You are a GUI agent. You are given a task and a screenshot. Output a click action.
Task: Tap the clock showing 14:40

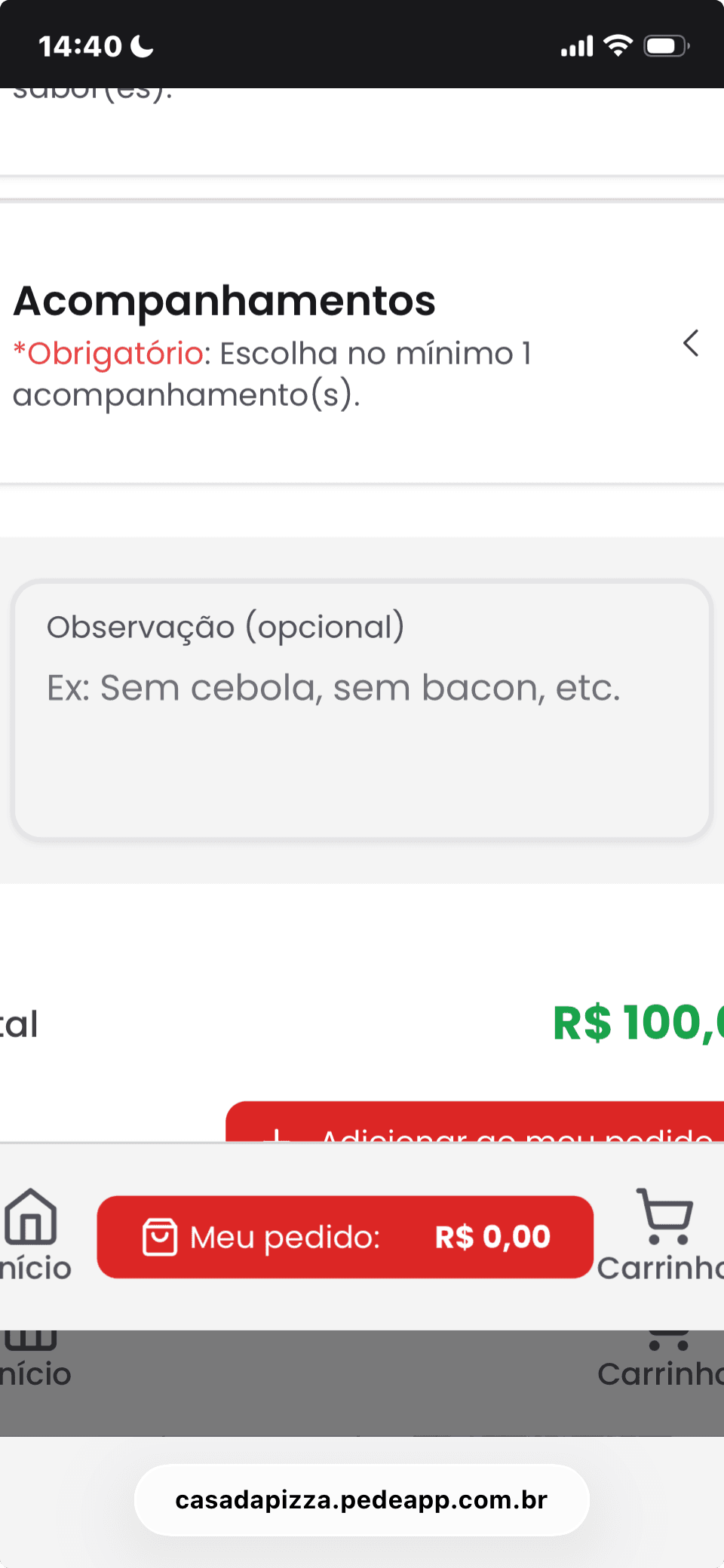tap(79, 45)
